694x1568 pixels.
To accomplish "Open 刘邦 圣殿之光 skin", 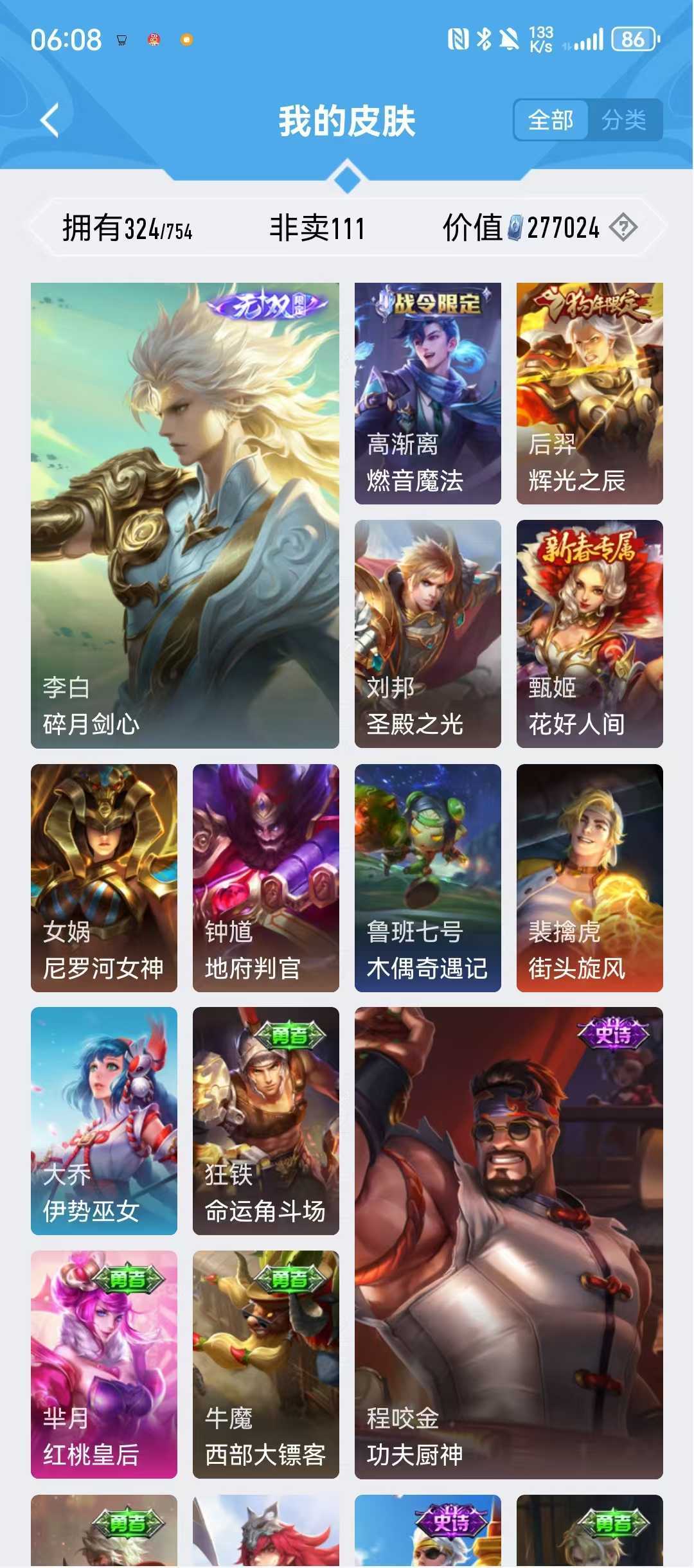I will pos(427,634).
